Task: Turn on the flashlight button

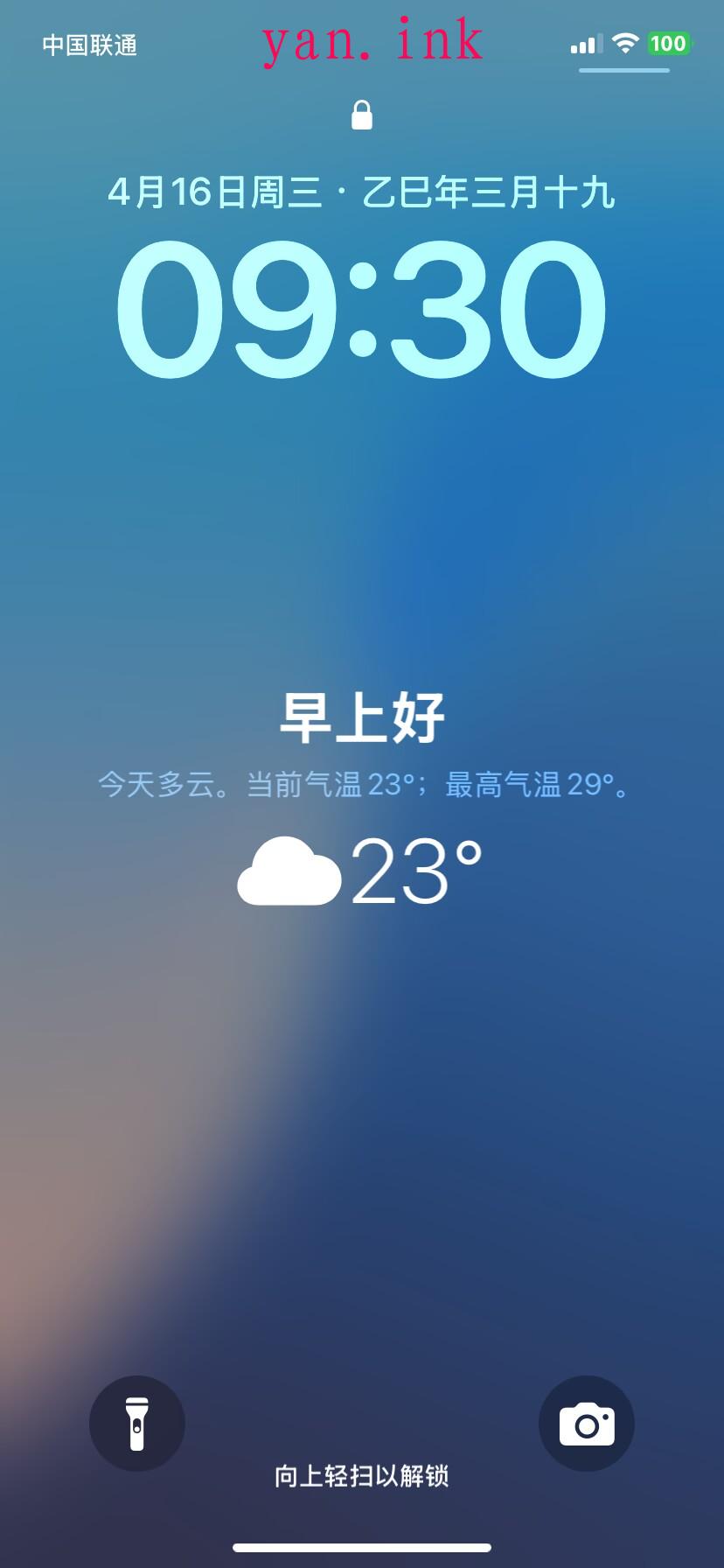Action: point(137,1424)
